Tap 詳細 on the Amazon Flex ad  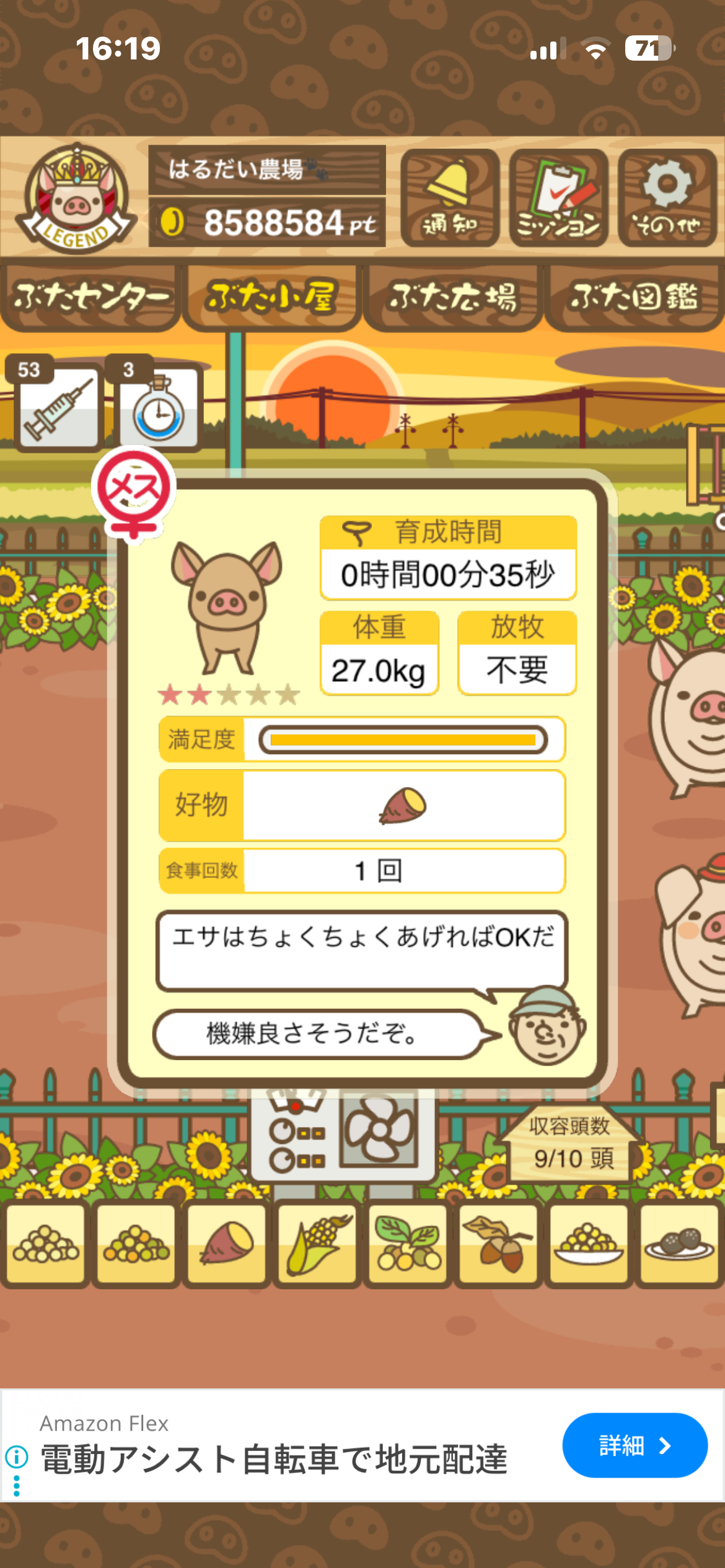point(635,1445)
